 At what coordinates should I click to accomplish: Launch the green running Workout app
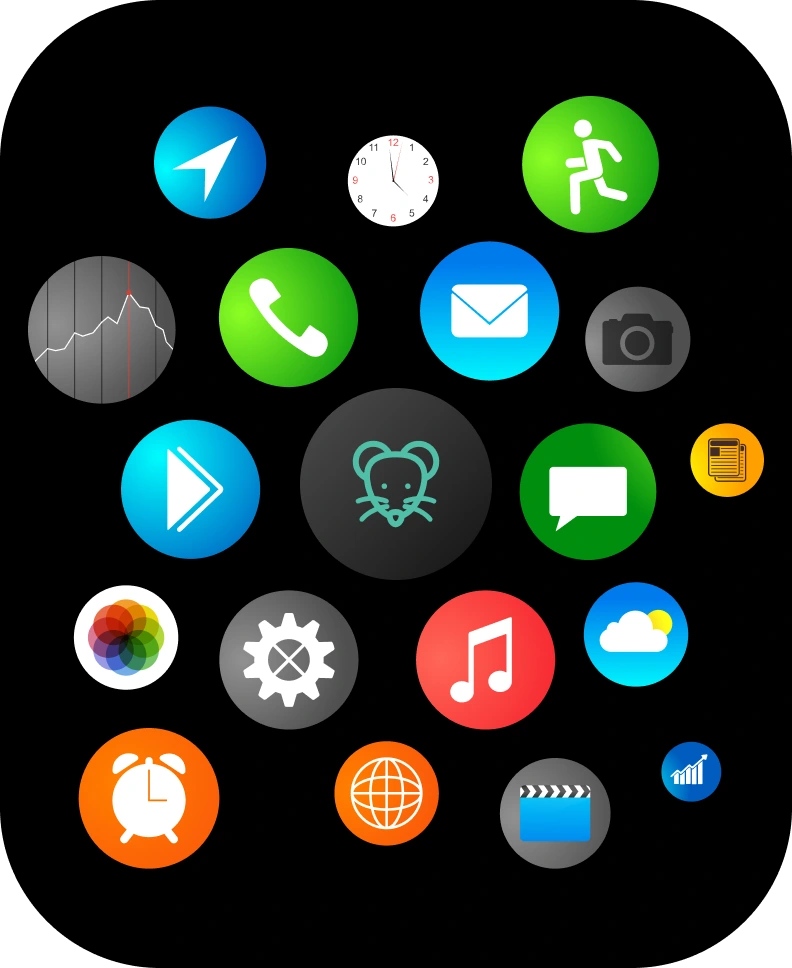tap(590, 164)
